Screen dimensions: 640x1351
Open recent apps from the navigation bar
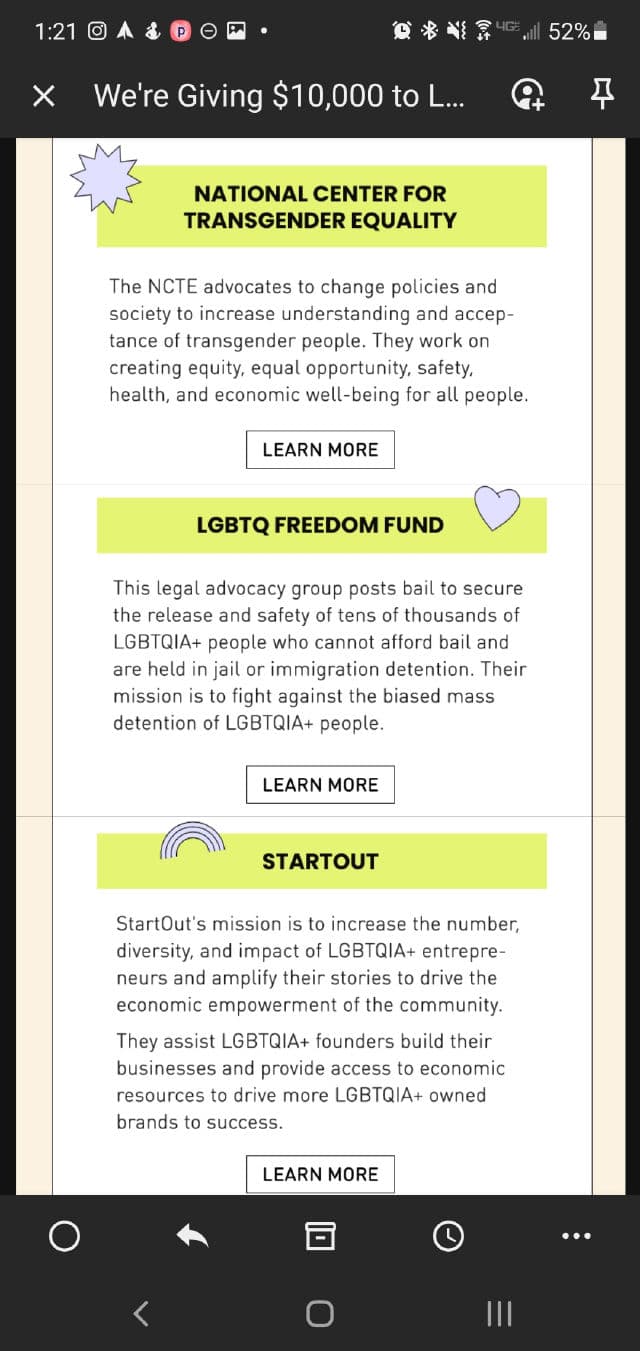[x=498, y=1313]
